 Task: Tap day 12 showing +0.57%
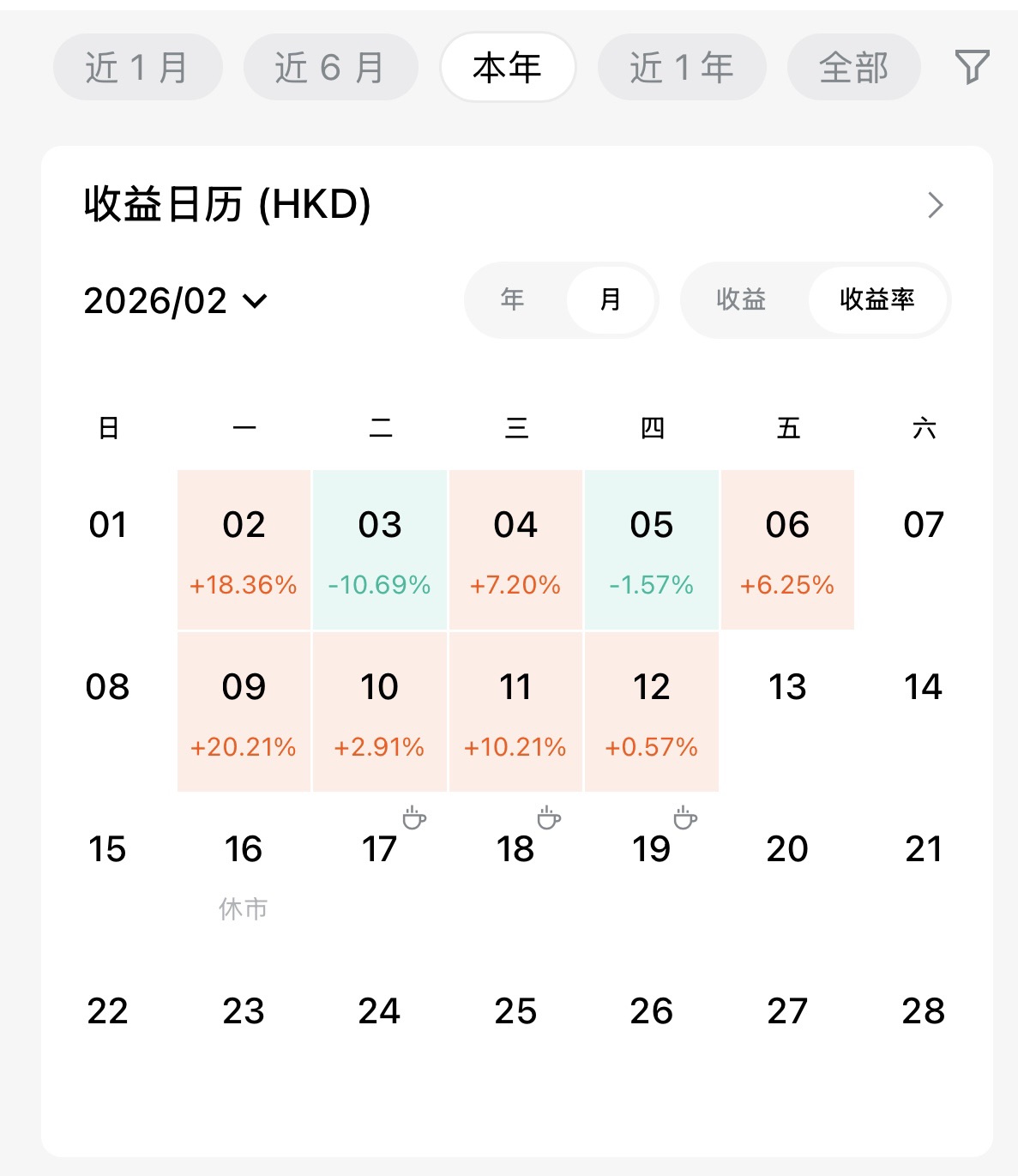coord(651,712)
